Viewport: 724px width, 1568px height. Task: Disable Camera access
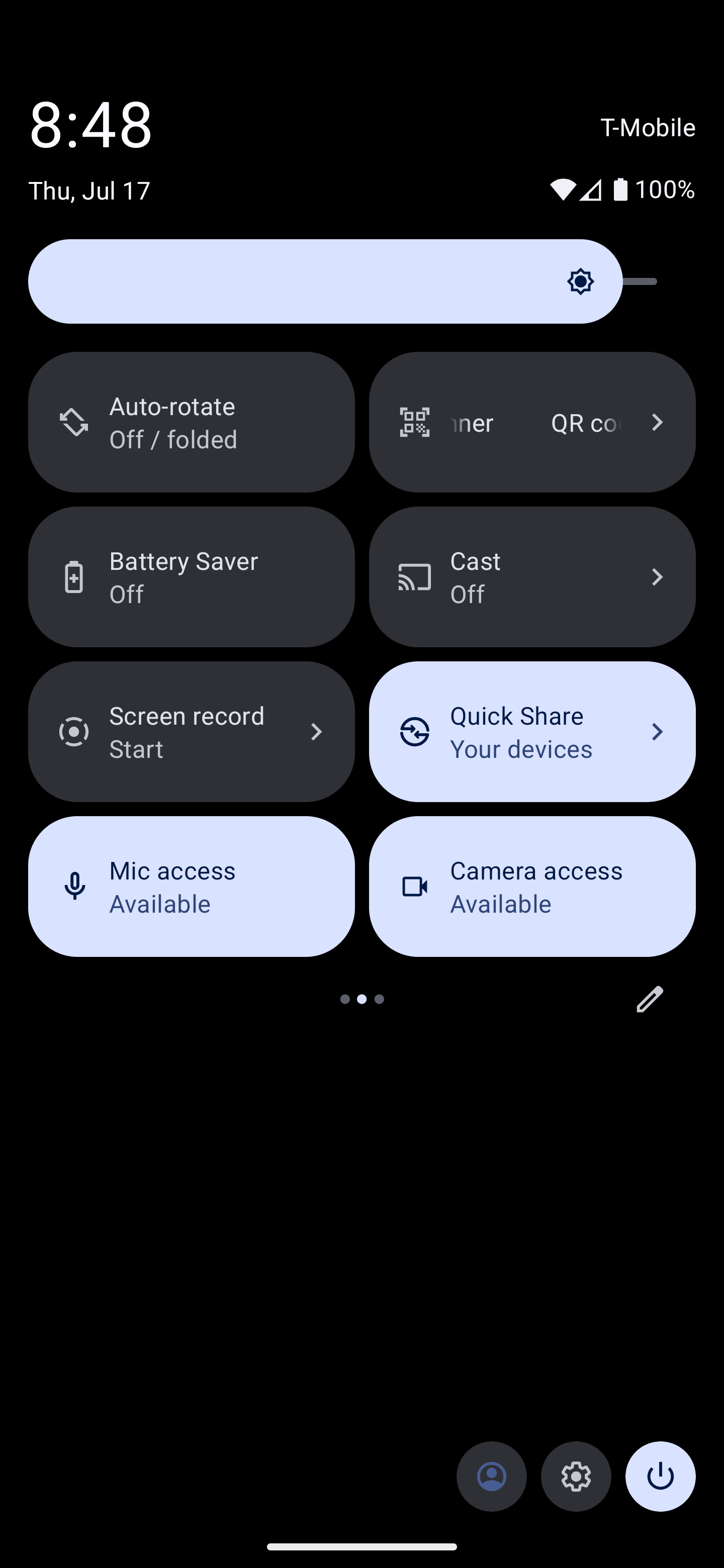[532, 887]
